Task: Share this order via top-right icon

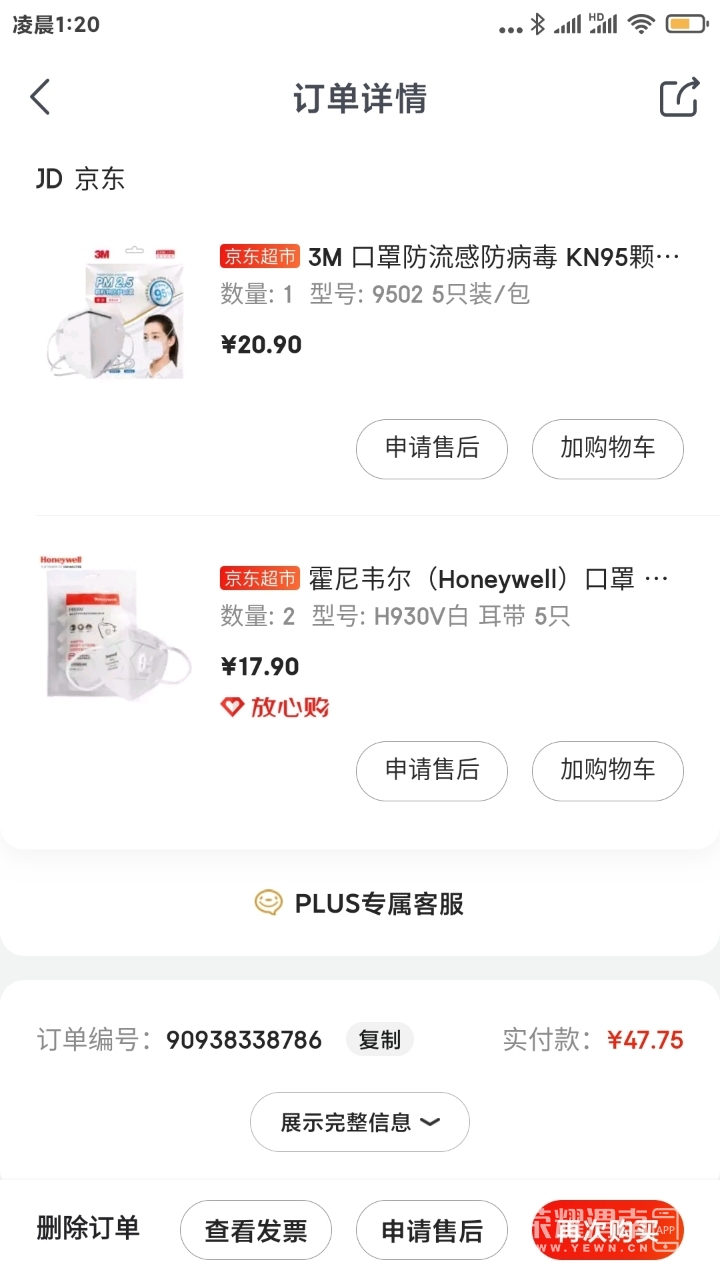Action: coord(678,98)
